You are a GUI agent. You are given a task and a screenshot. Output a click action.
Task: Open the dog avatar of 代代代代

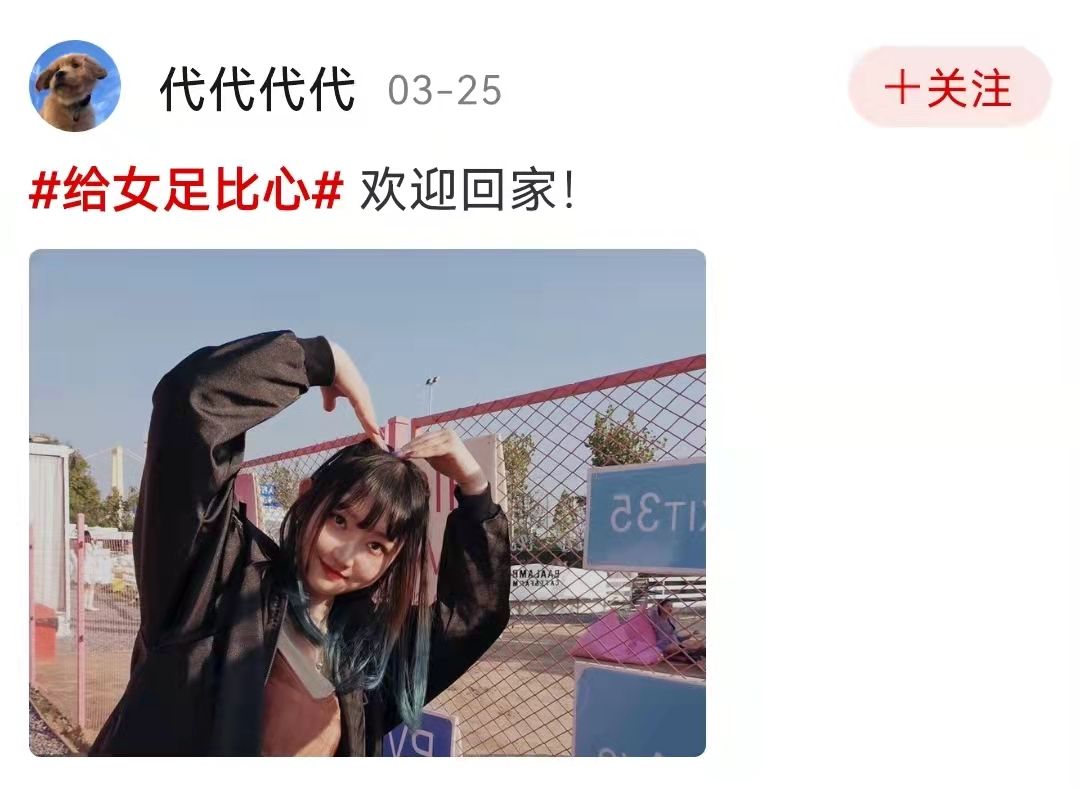pos(75,86)
